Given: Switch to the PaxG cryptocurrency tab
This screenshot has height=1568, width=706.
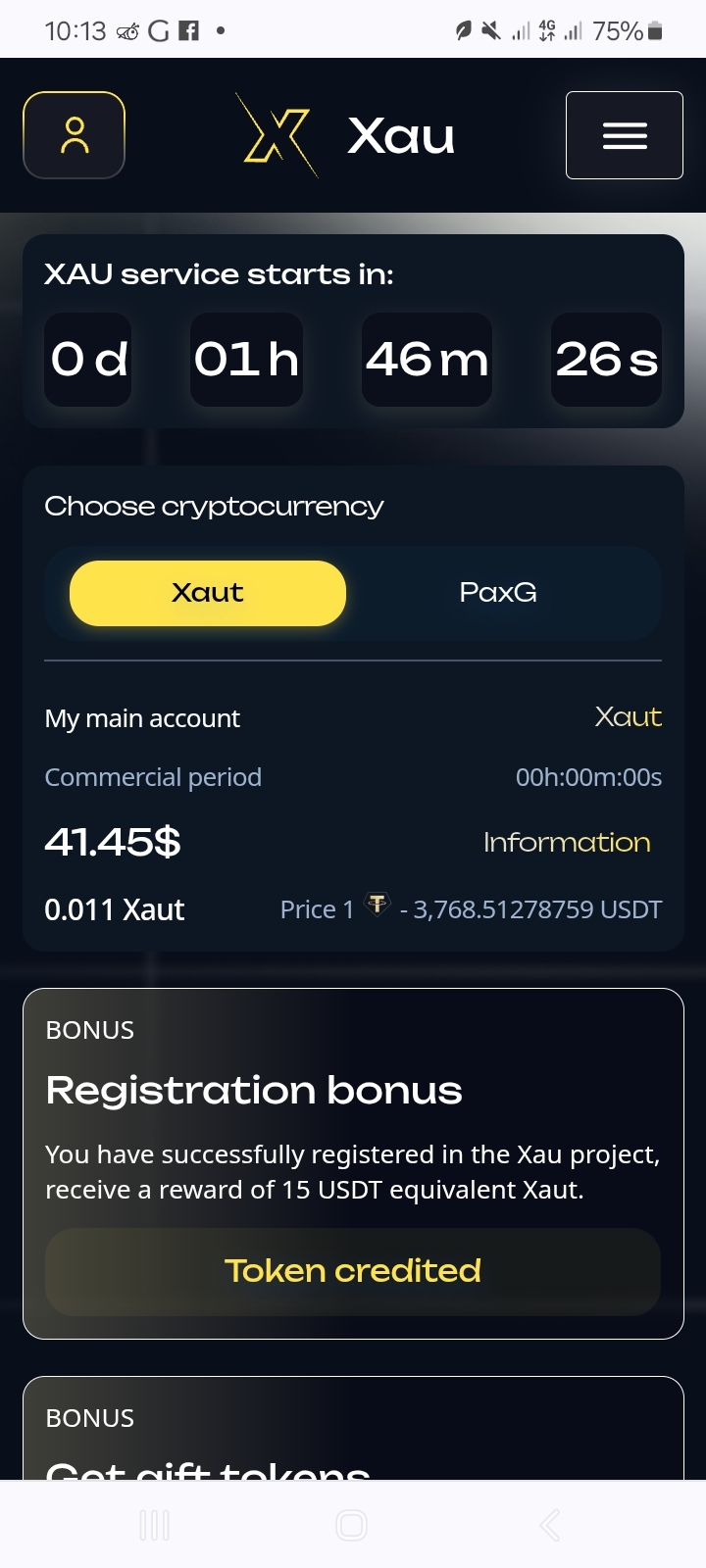Looking at the screenshot, I should tap(498, 593).
